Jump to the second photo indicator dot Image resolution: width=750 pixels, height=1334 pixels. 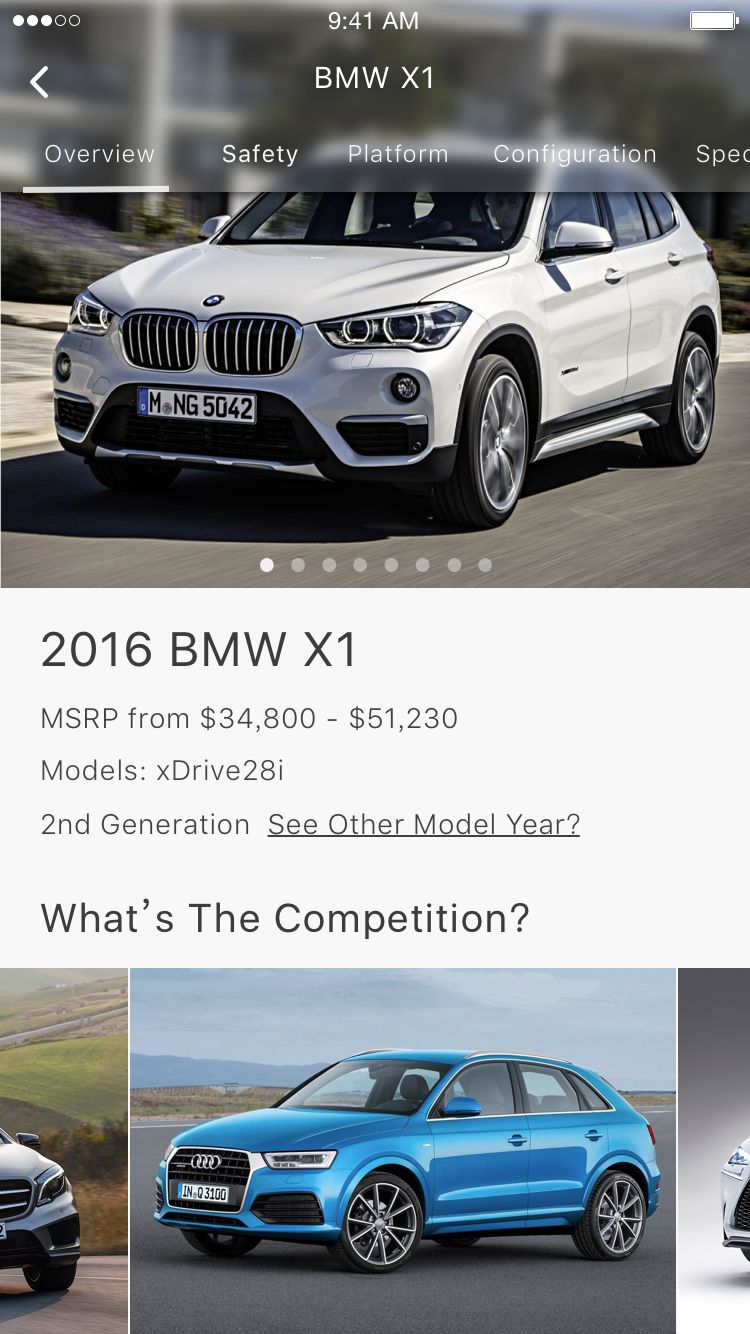tap(298, 565)
